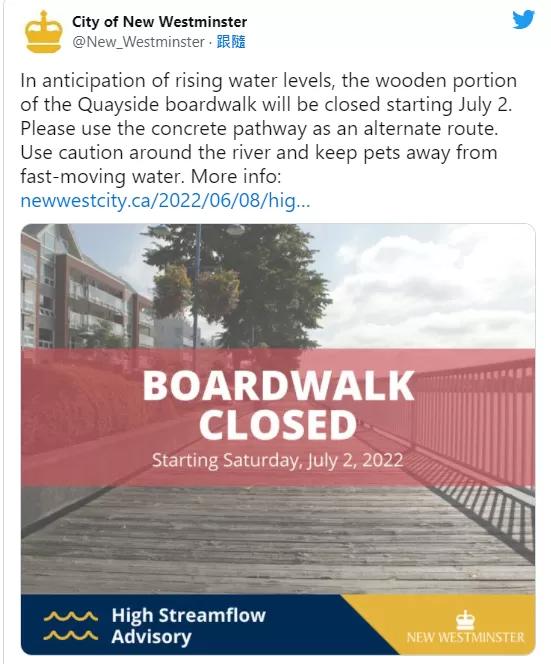This screenshot has height=664, width=551.
Task: Open the Twitter bird logo link
Action: 523,20
